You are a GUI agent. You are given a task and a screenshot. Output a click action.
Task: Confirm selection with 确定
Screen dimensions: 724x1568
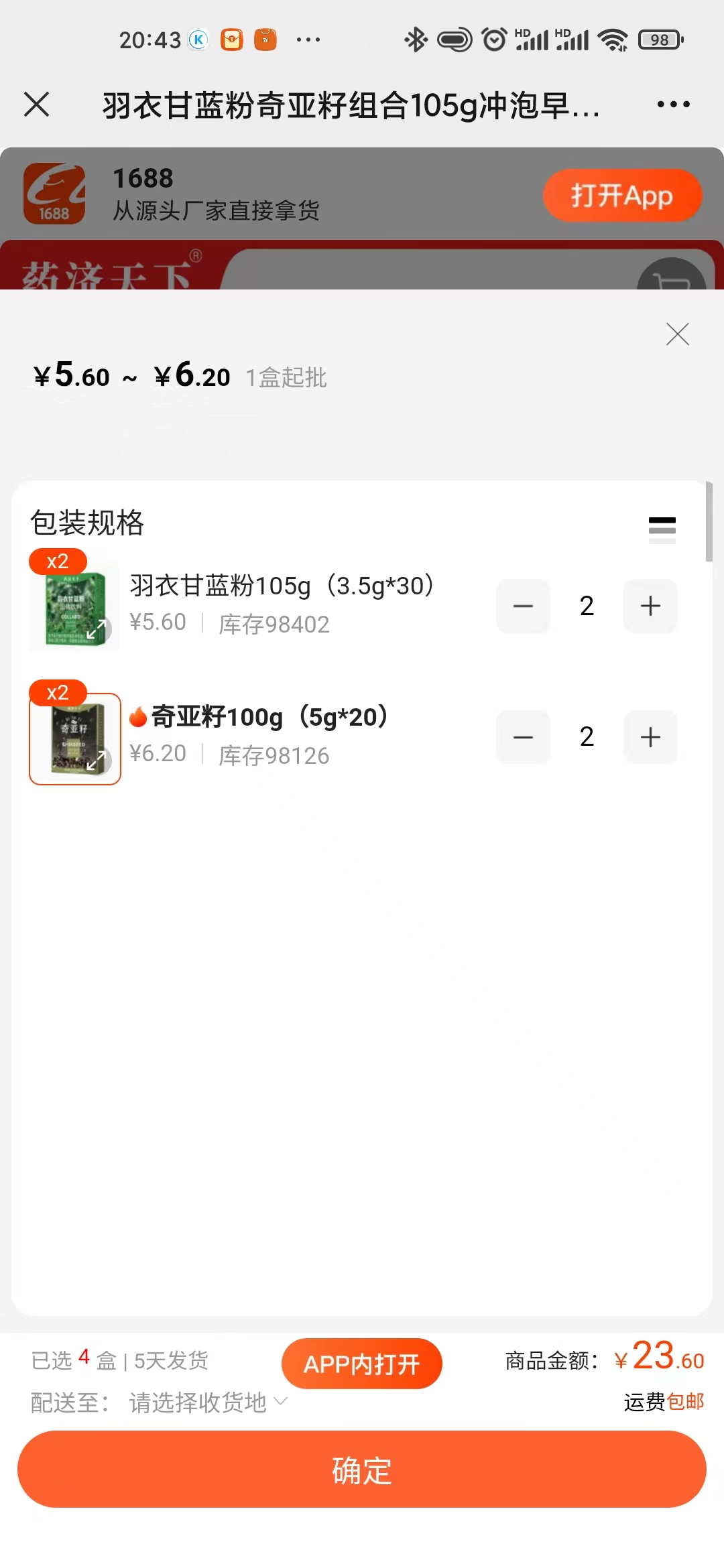[x=362, y=1470]
